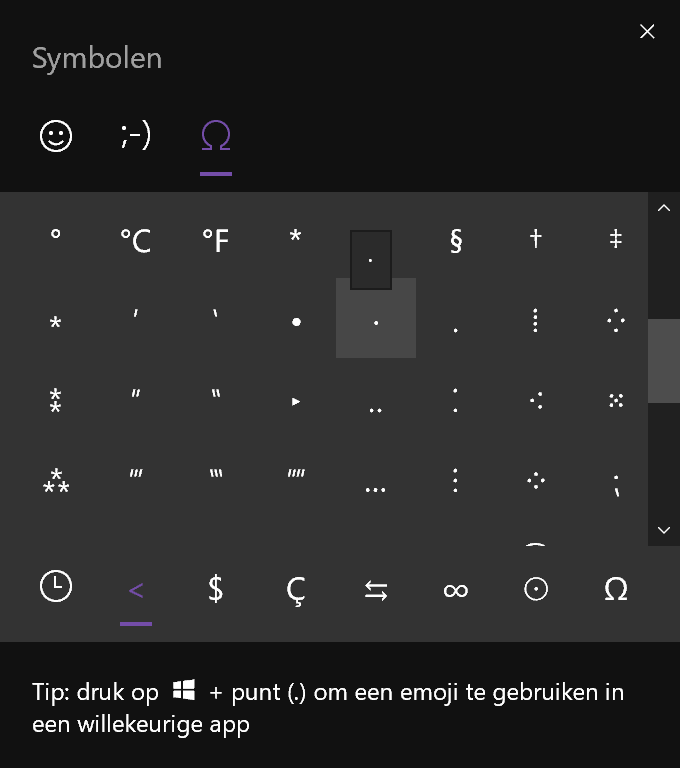Insert the triangular bullet ▸ symbol
Screen dimensions: 680x768
[x=296, y=401]
